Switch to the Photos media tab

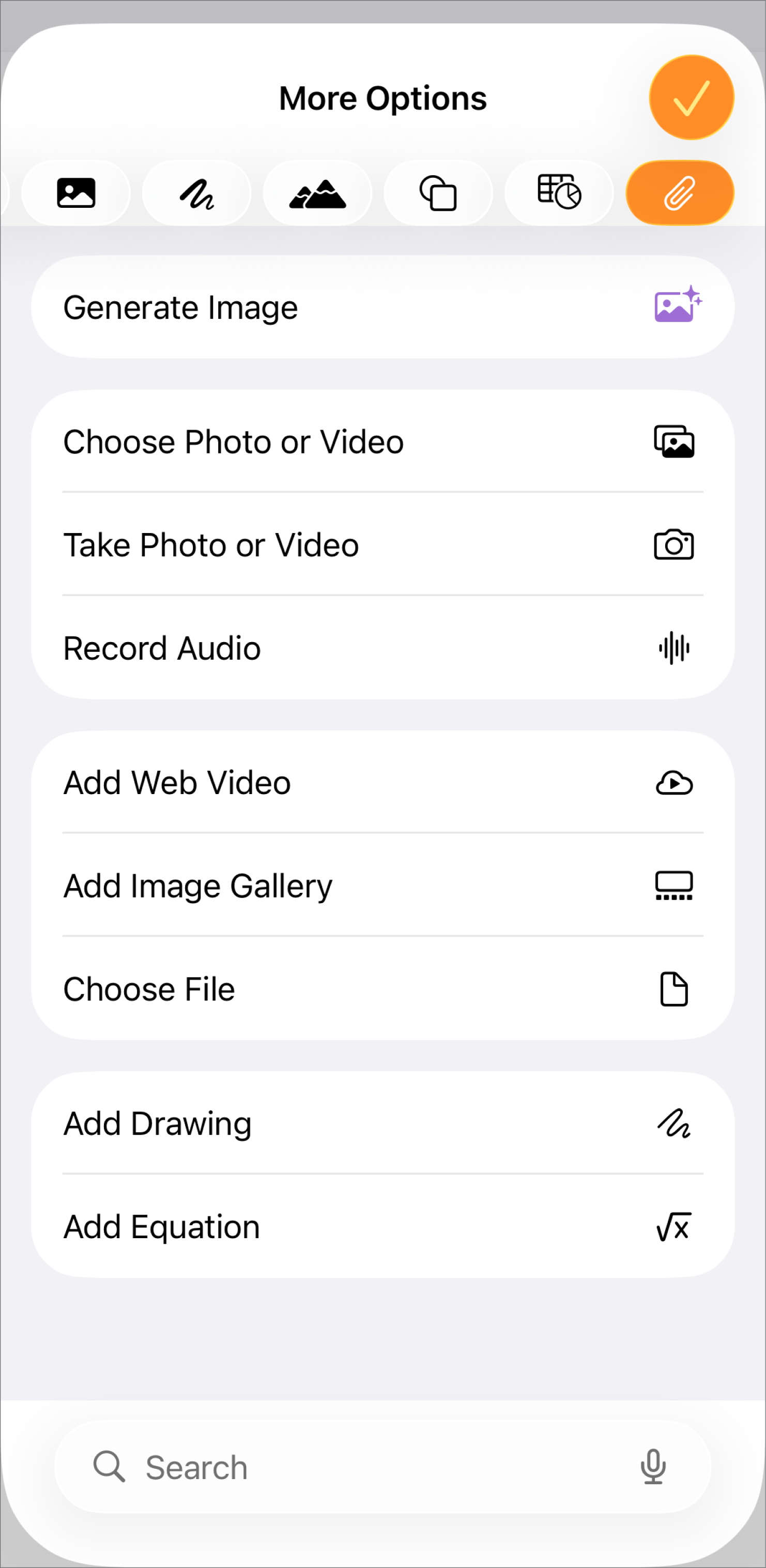[76, 192]
